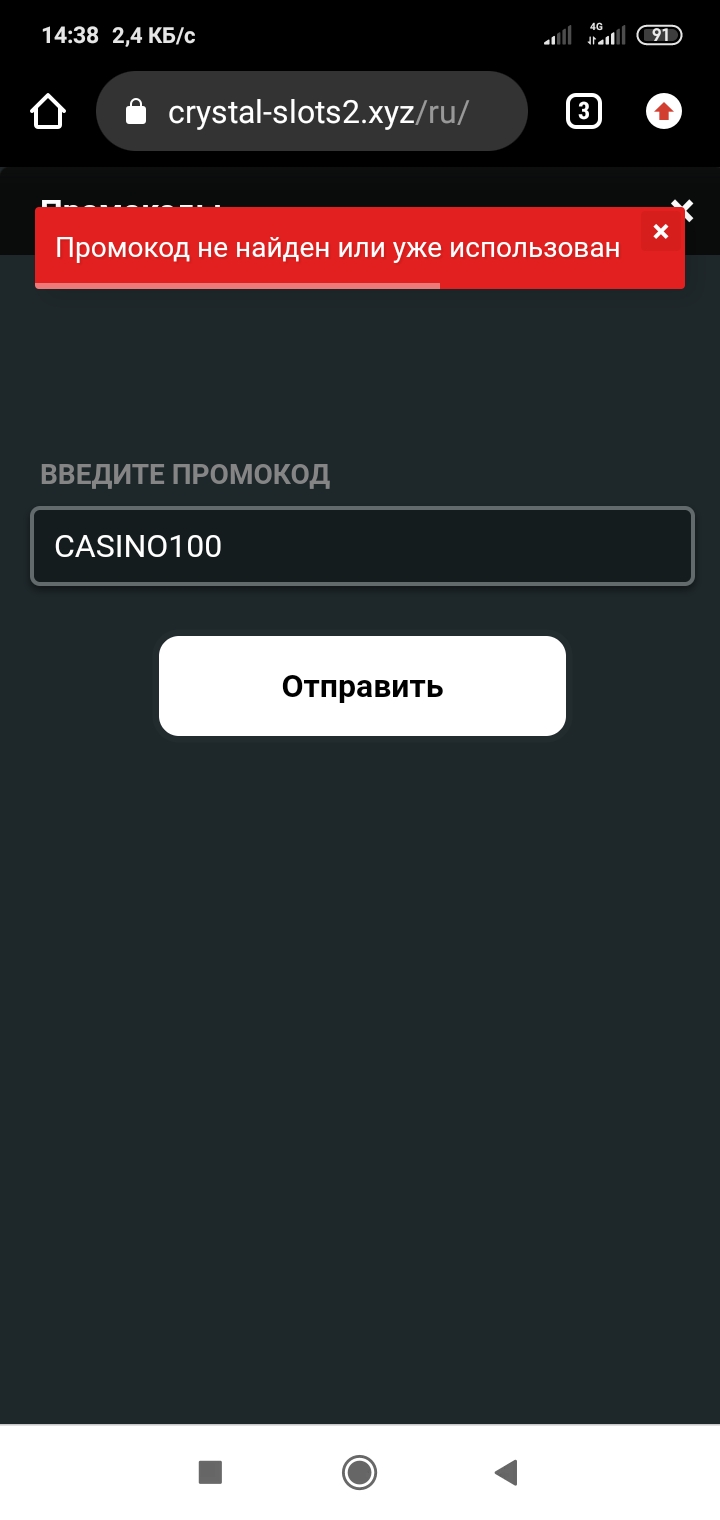
Task: Open the browser home page
Action: click(48, 111)
